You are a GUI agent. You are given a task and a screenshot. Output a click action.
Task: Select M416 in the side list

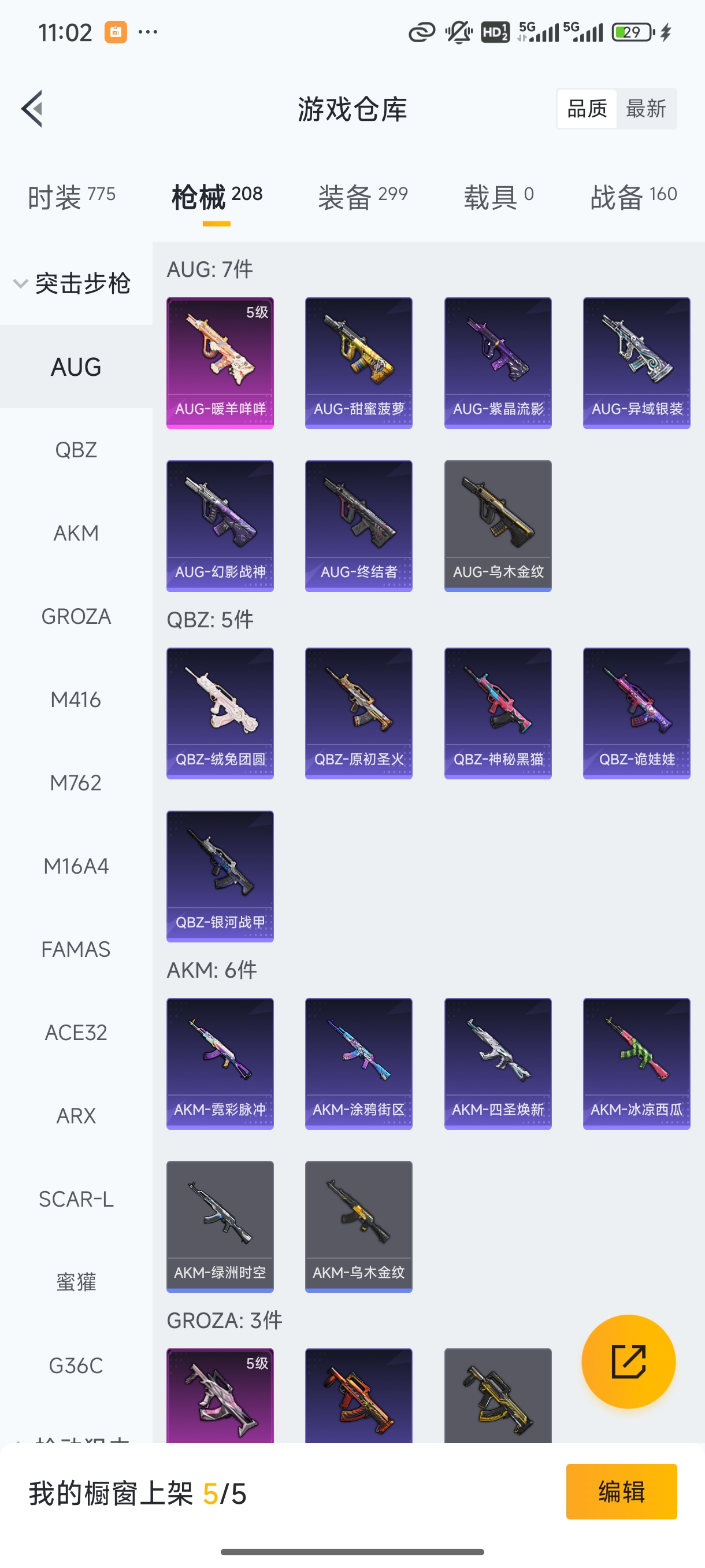(76, 700)
